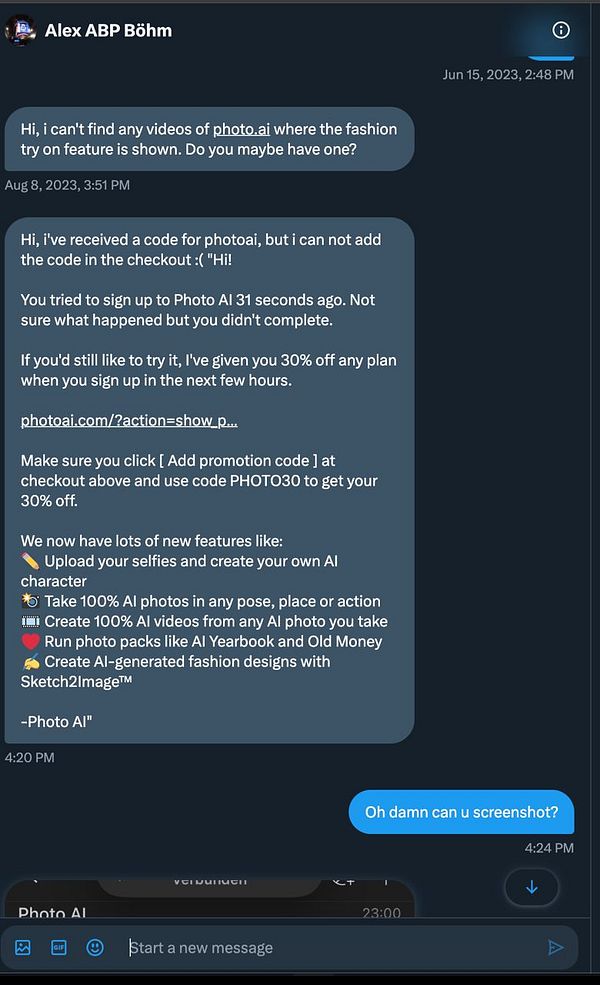The width and height of the screenshot is (600, 985).
Task: Open the photo.ai link
Action: click(x=241, y=129)
